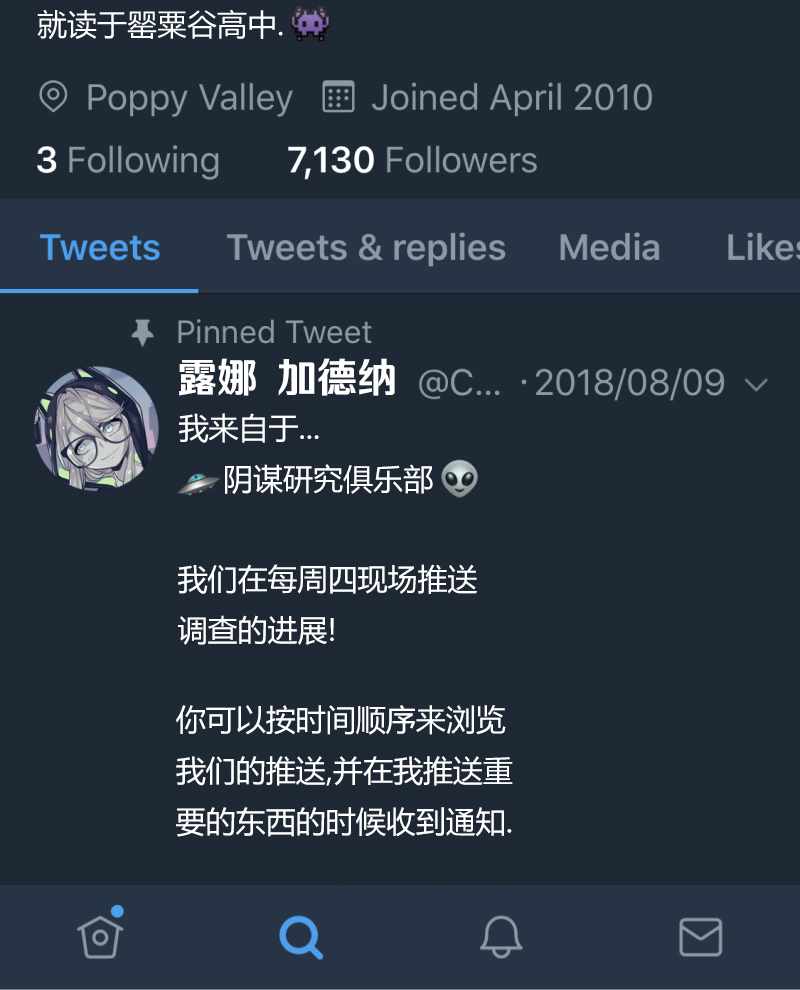Open the notifications bell
The width and height of the screenshot is (800, 990).
pyautogui.click(x=501, y=936)
